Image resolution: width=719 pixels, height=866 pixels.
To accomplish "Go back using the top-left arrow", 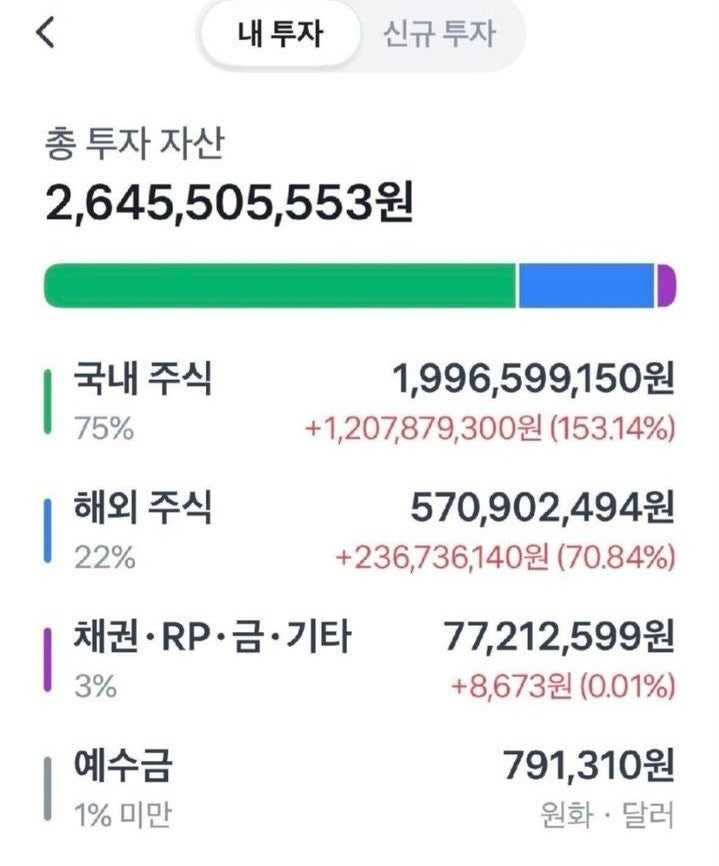I will pos(45,33).
